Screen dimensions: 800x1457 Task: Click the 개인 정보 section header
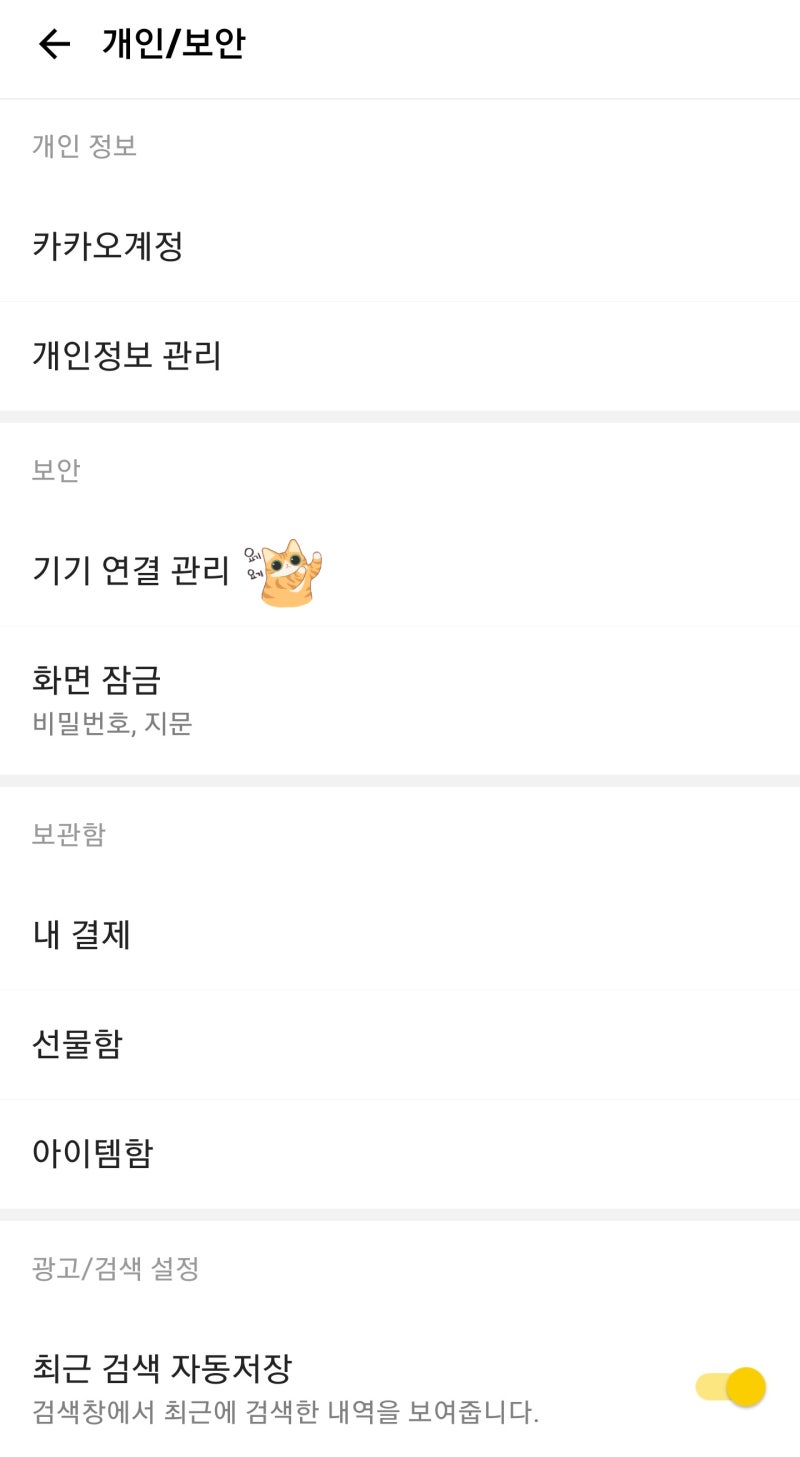coord(83,146)
